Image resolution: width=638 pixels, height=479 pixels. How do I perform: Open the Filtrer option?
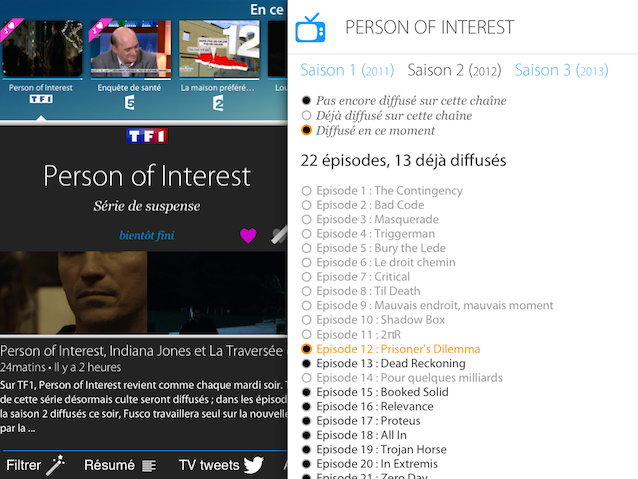pos(35,465)
